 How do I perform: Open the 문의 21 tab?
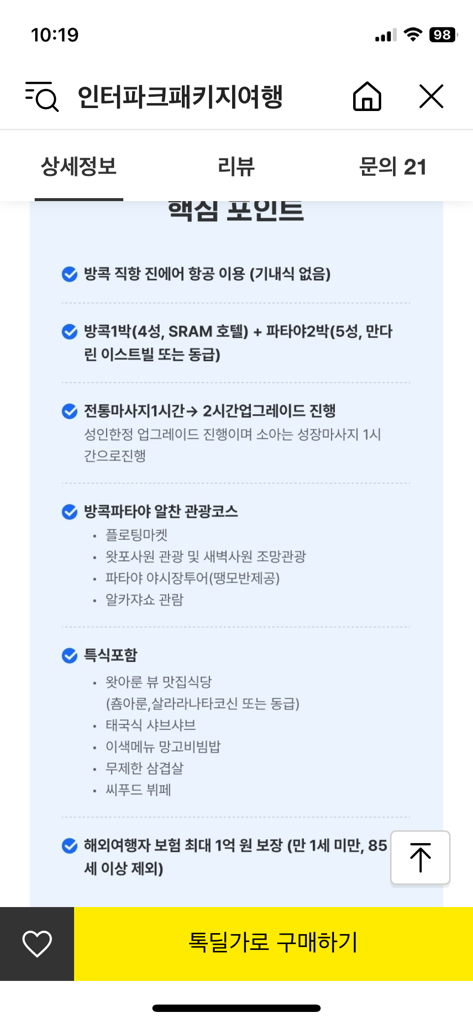pyautogui.click(x=393, y=168)
